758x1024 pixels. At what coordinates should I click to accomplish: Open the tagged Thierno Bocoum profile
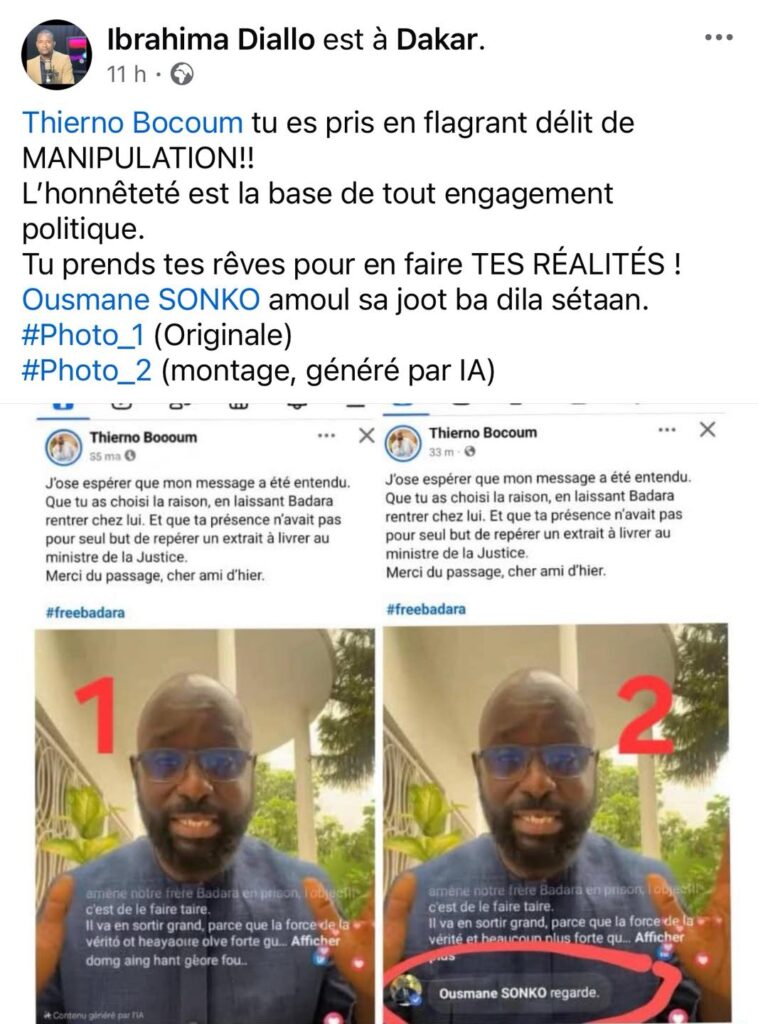point(133,123)
